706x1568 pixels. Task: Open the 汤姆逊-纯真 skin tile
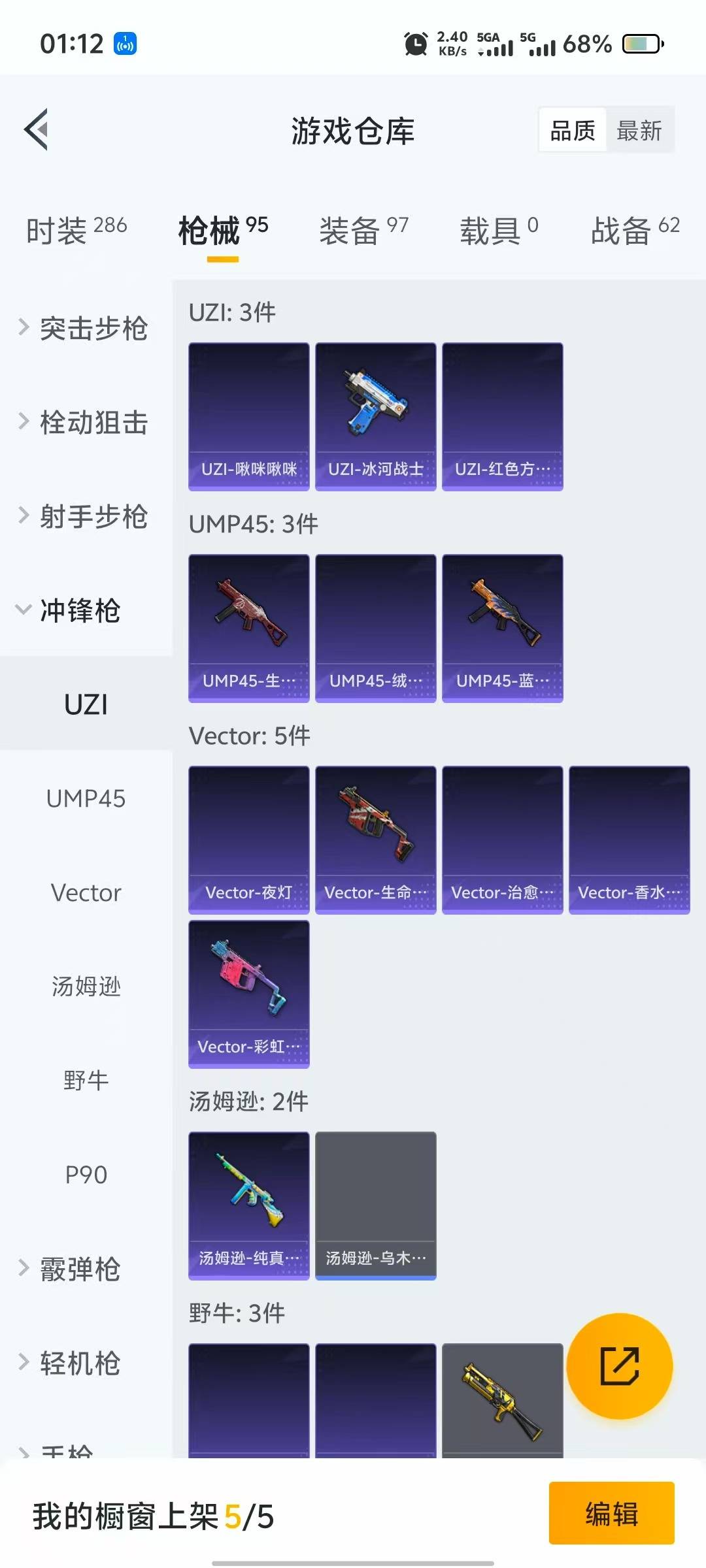pyautogui.click(x=248, y=1206)
